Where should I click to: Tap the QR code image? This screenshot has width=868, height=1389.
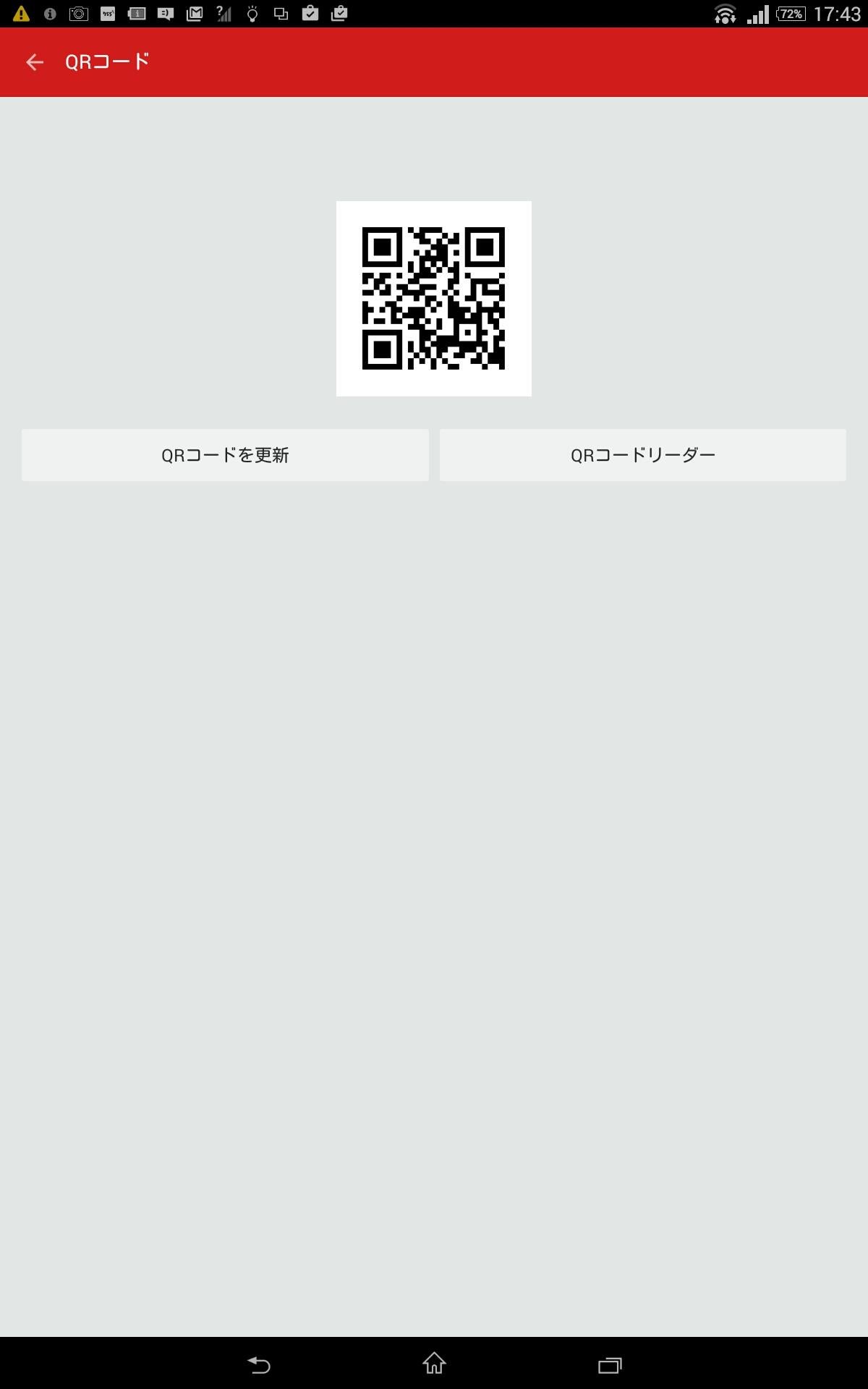pos(433,298)
